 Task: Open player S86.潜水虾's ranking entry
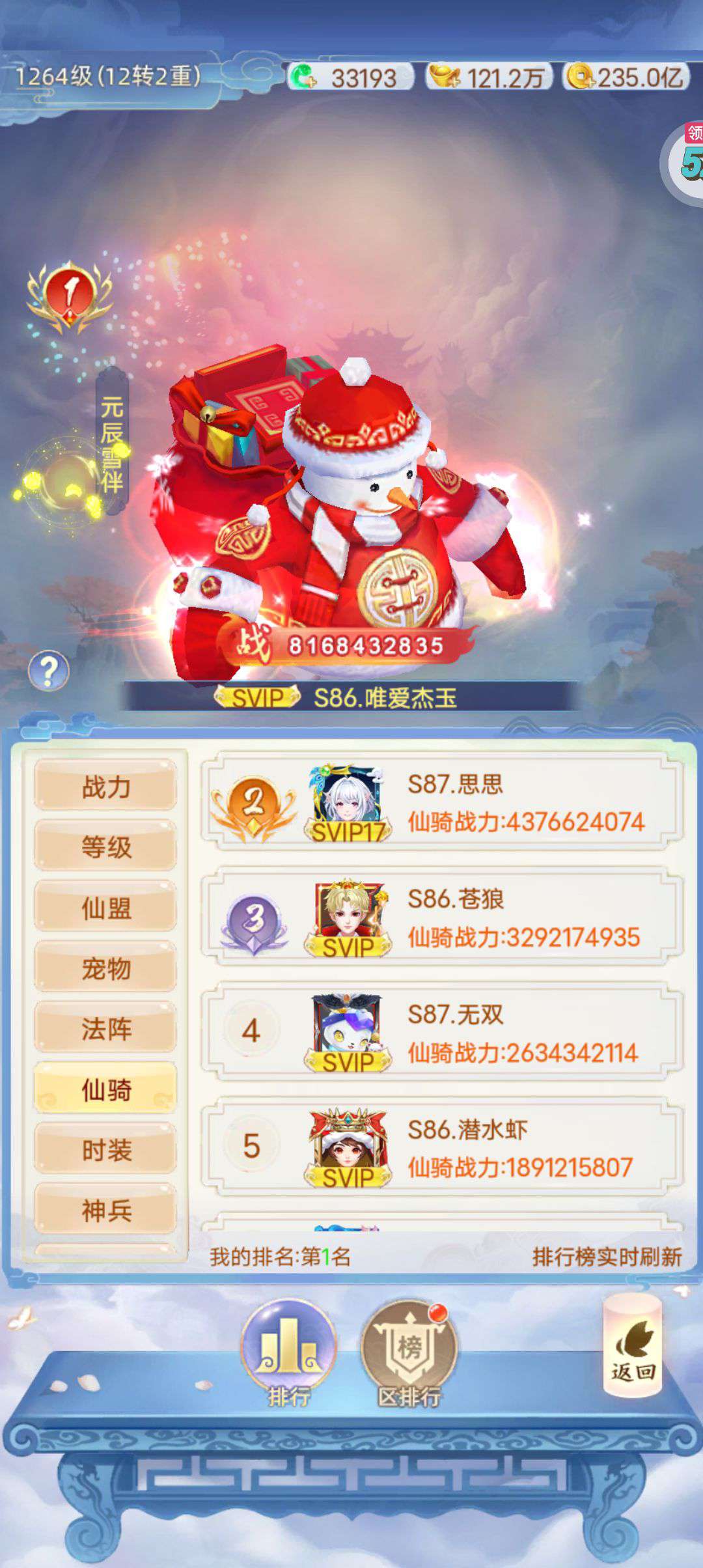pos(442,1147)
